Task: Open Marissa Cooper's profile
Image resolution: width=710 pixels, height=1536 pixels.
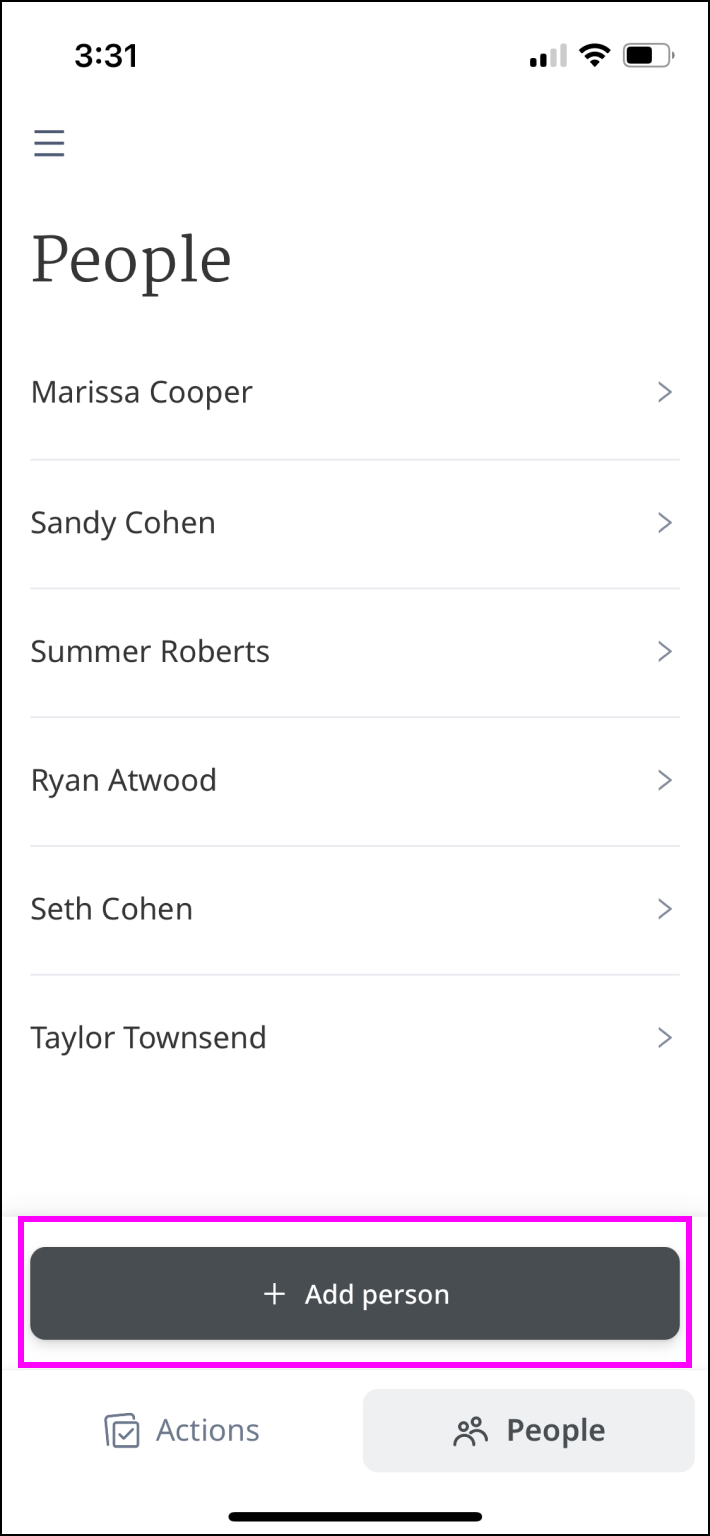Action: (x=354, y=393)
